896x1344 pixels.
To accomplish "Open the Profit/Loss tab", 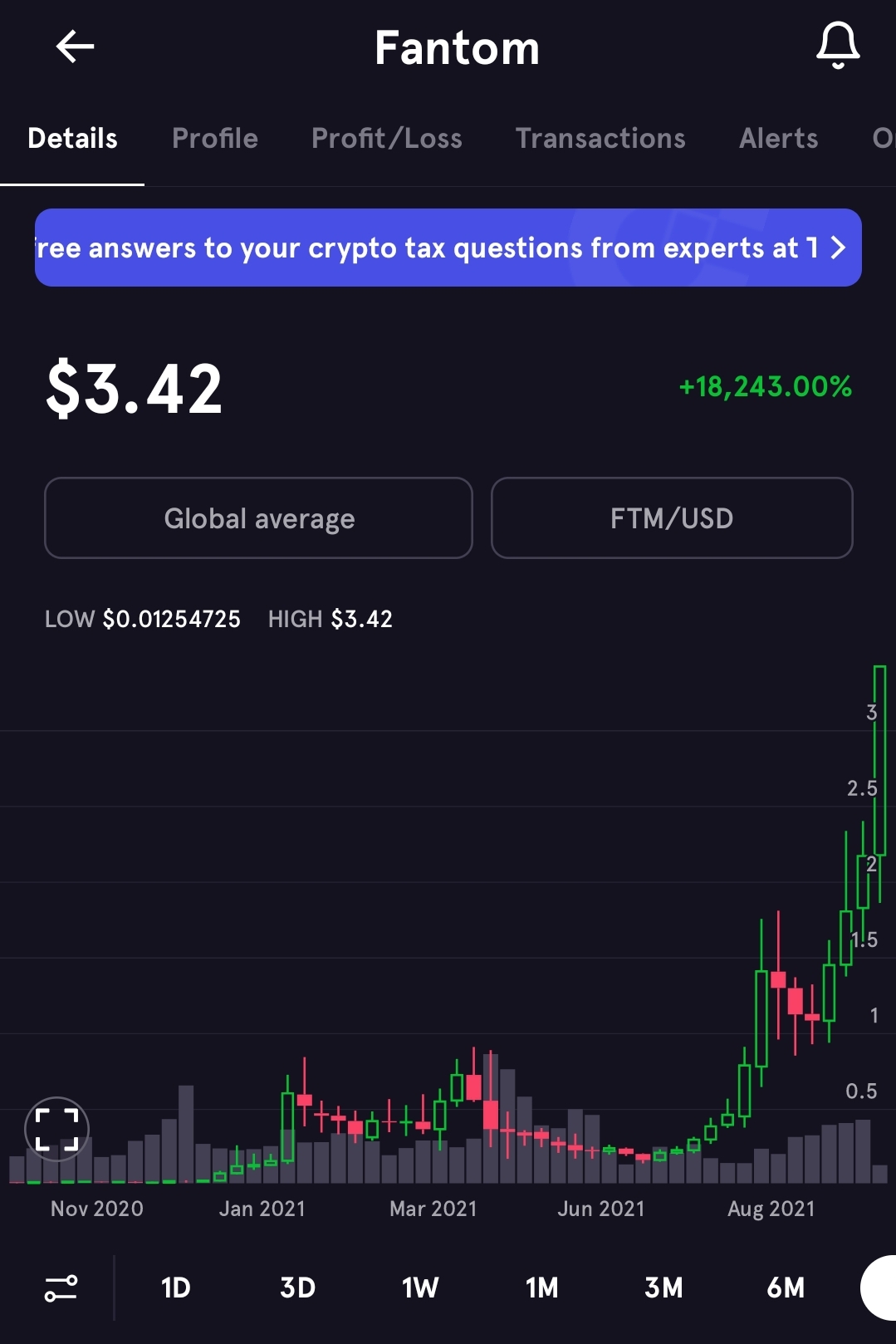I will tap(386, 138).
